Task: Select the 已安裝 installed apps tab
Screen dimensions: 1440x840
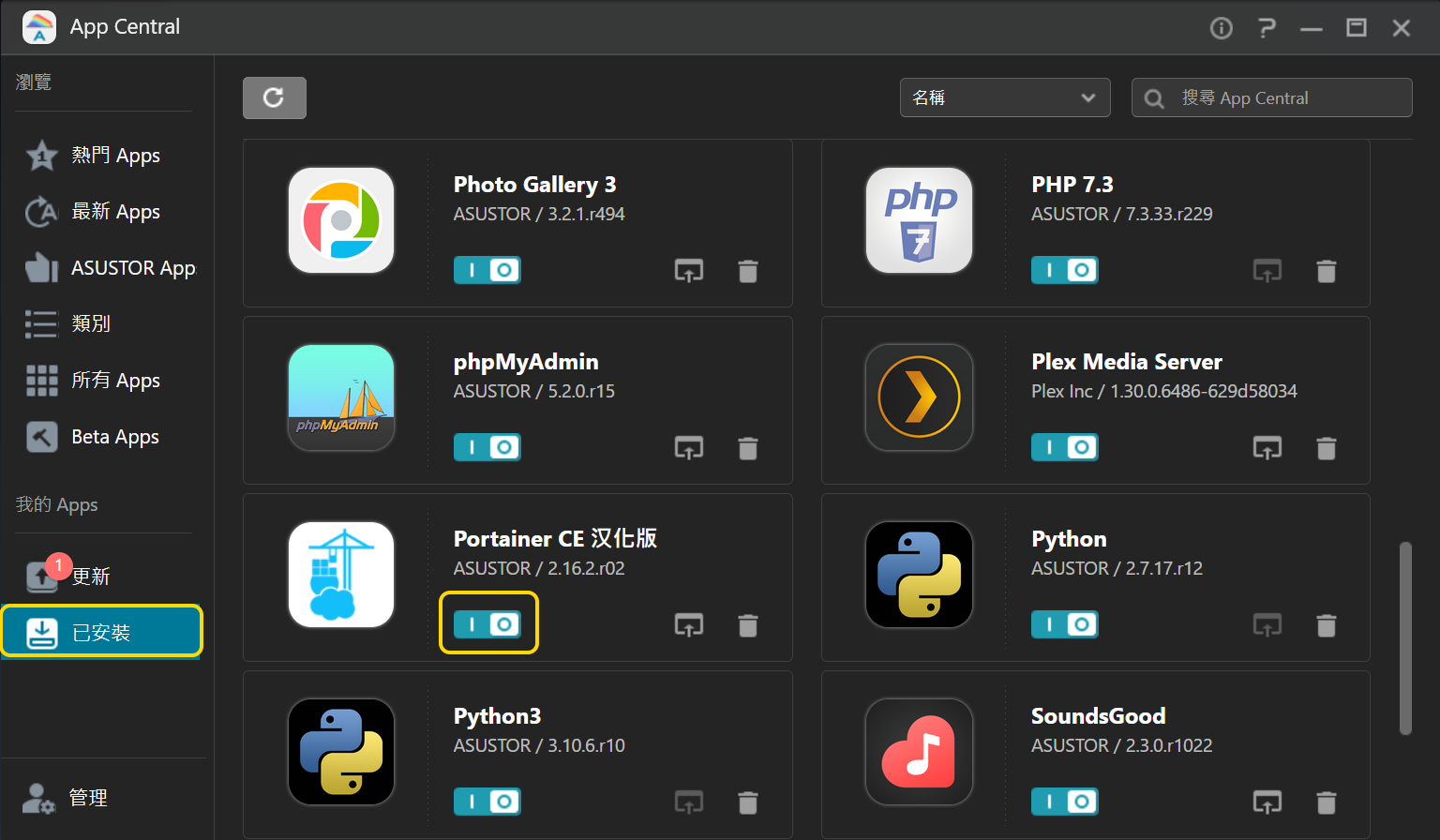Action: [x=101, y=632]
